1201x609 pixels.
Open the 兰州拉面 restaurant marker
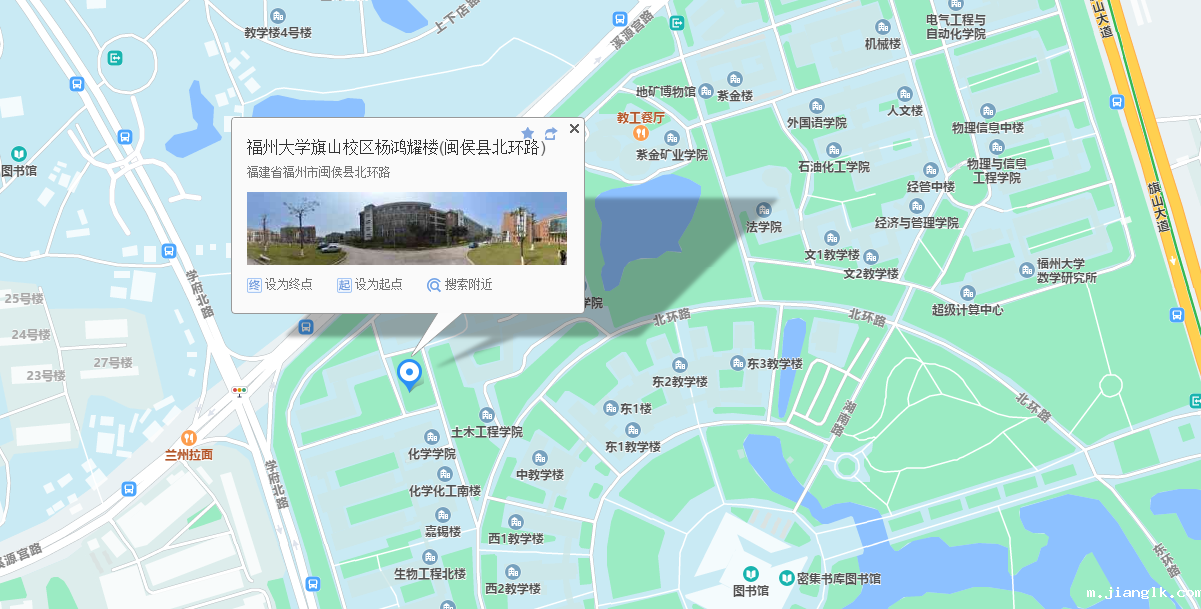[x=188, y=438]
